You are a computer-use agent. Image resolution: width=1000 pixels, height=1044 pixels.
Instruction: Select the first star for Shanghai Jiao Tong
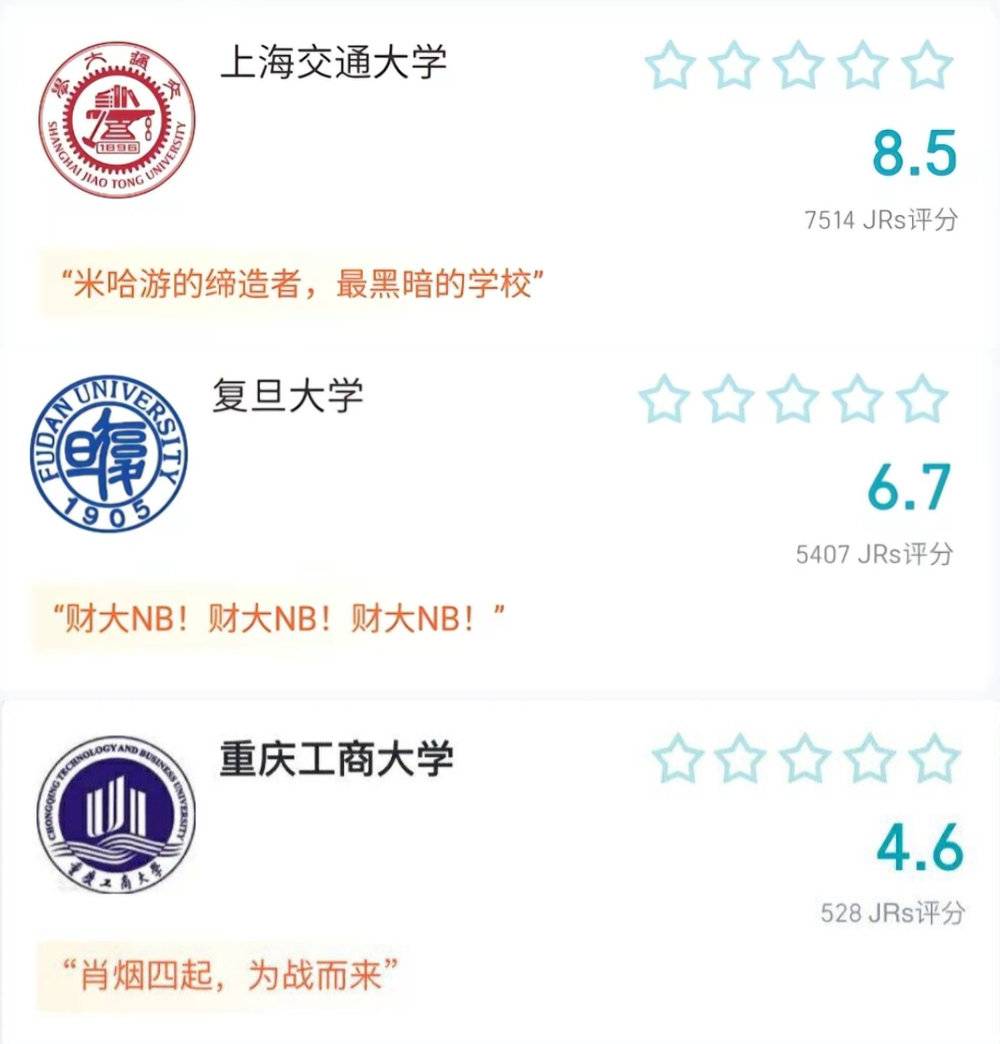coord(668,65)
